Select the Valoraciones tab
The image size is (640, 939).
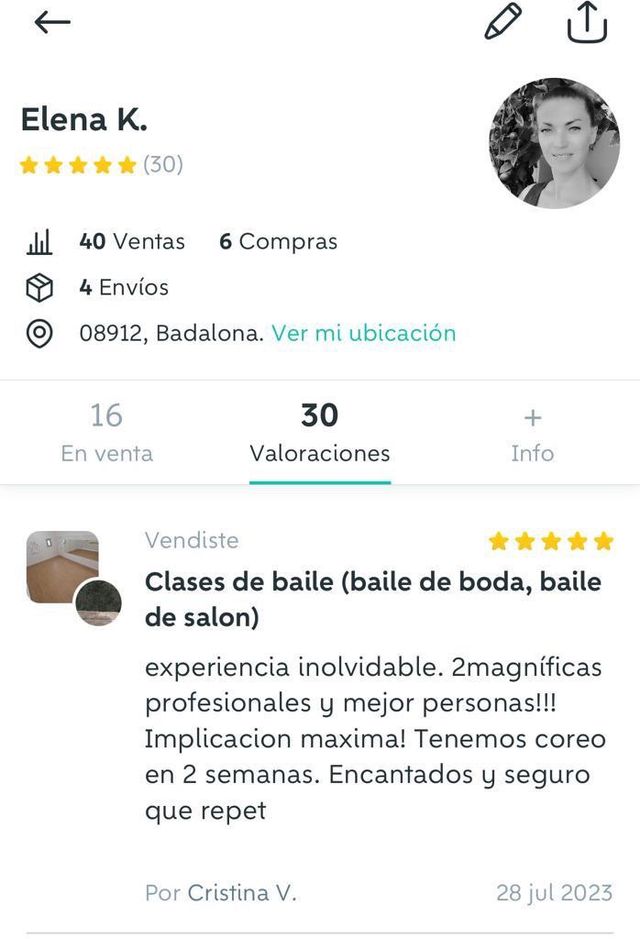(320, 433)
